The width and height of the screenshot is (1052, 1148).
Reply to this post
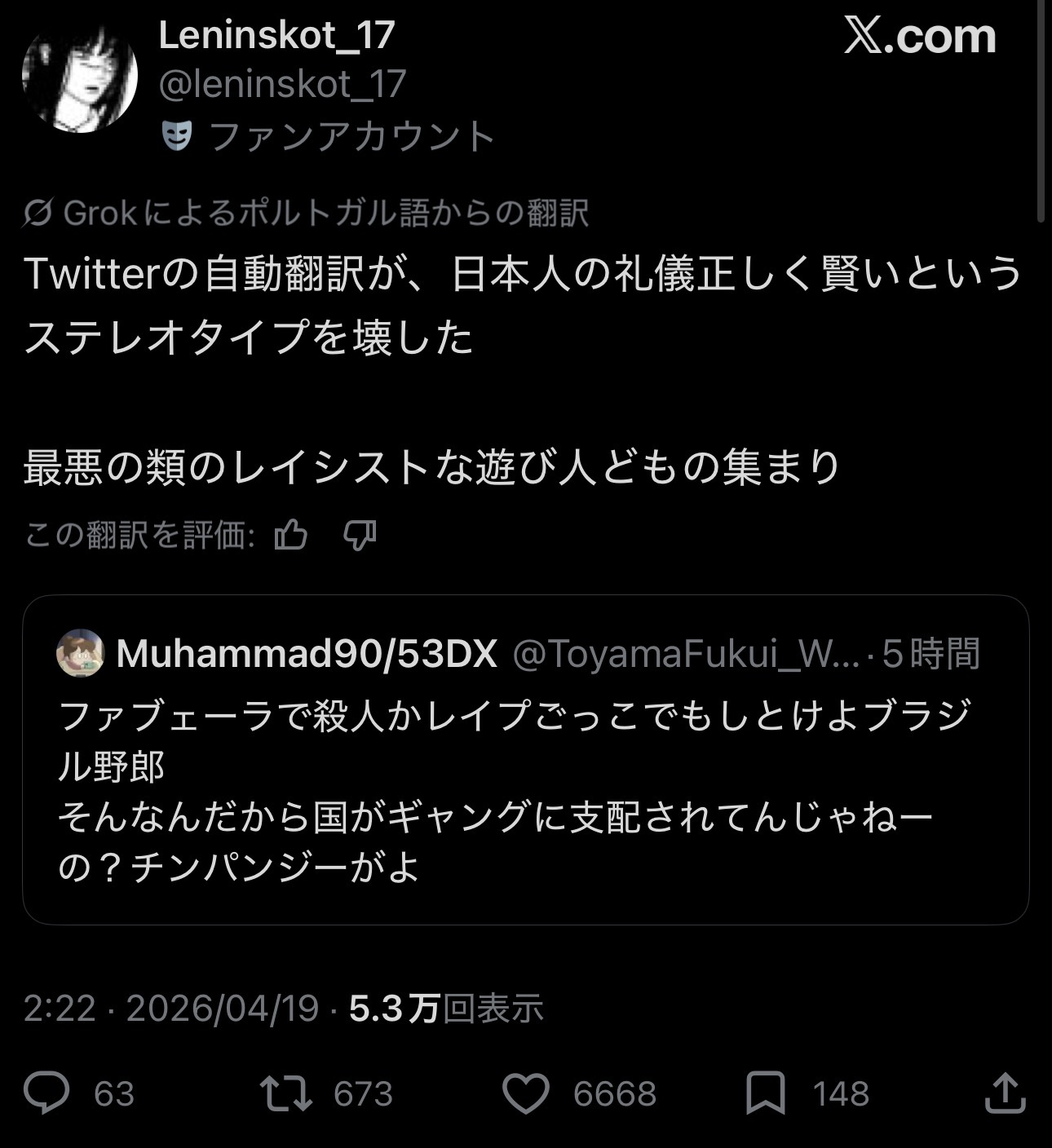[47, 1093]
